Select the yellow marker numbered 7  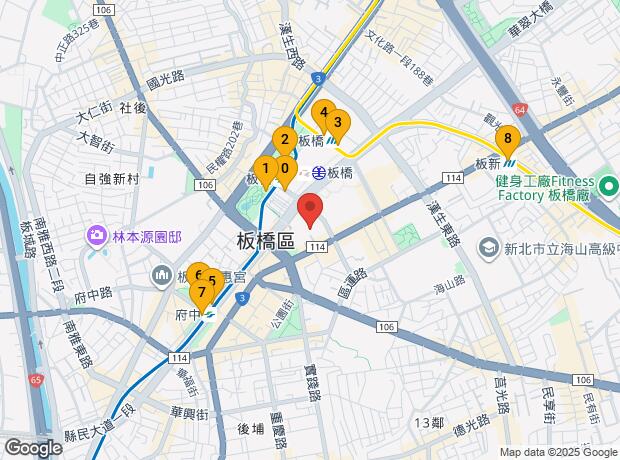coord(201,292)
